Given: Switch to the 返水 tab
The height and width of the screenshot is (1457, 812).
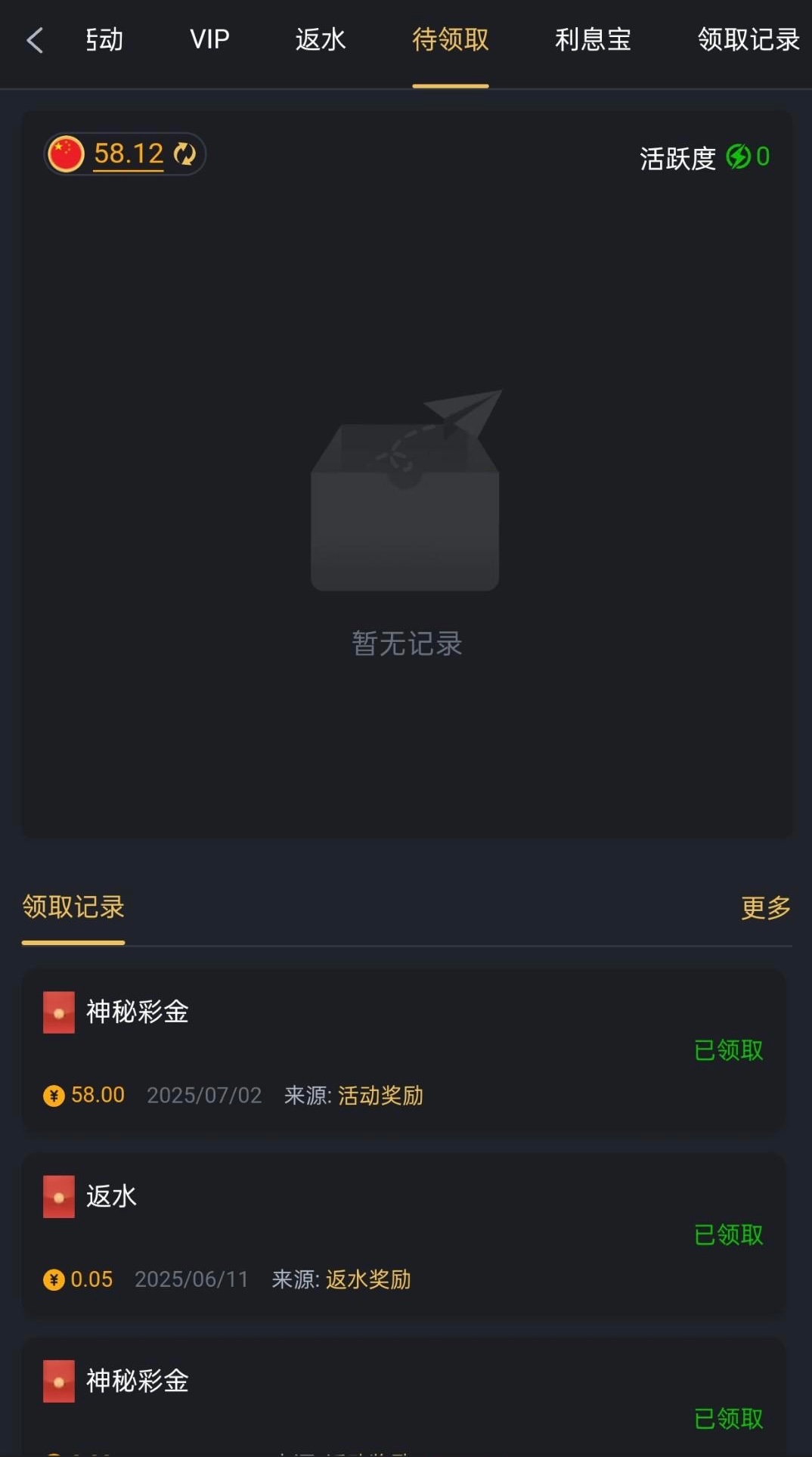Looking at the screenshot, I should (321, 40).
